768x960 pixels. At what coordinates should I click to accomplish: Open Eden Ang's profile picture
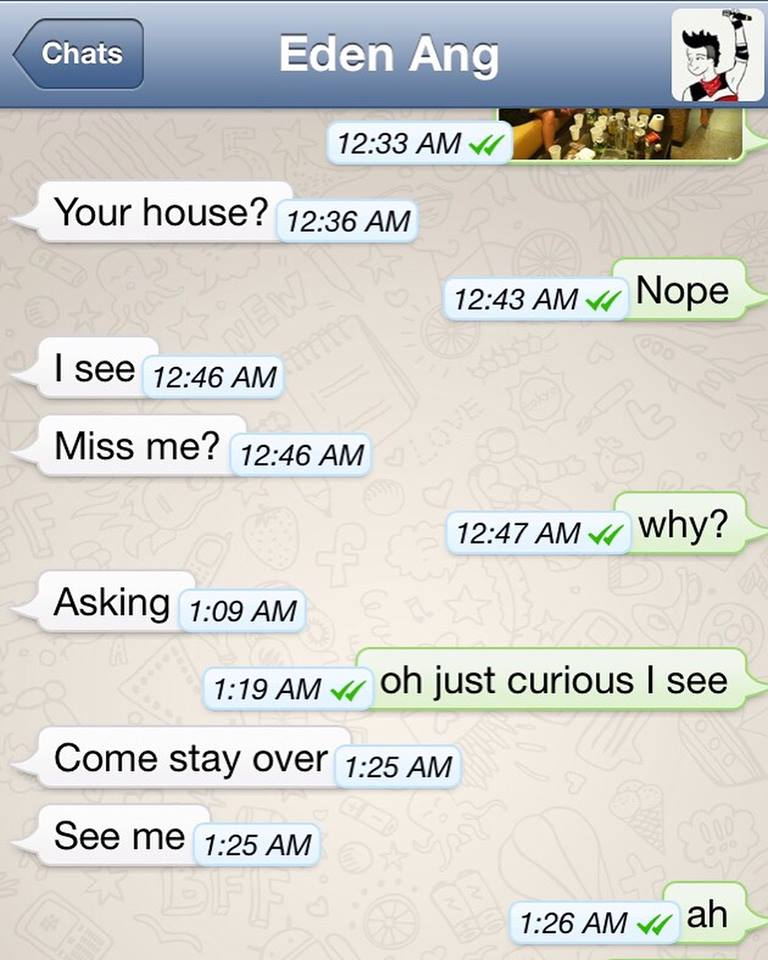716,55
